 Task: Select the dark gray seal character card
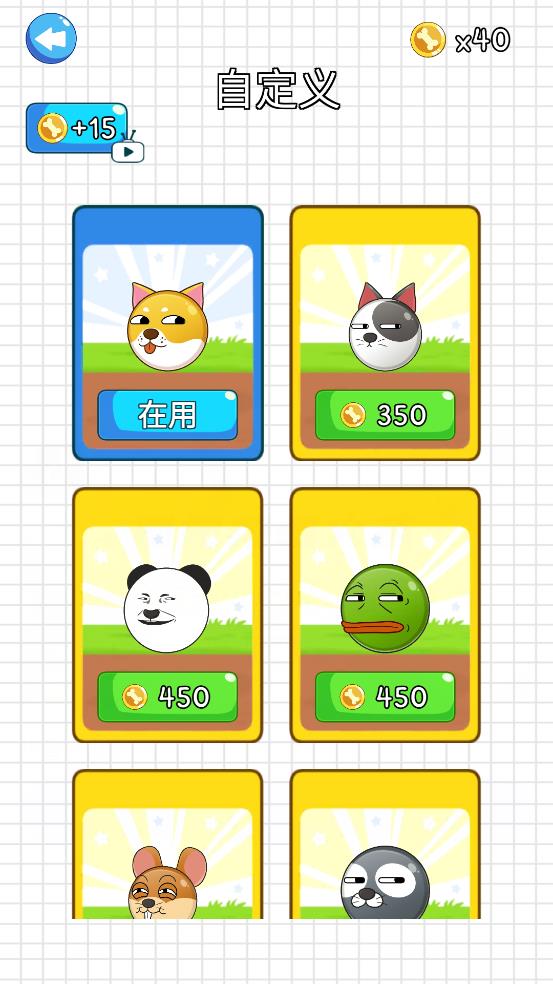385,845
